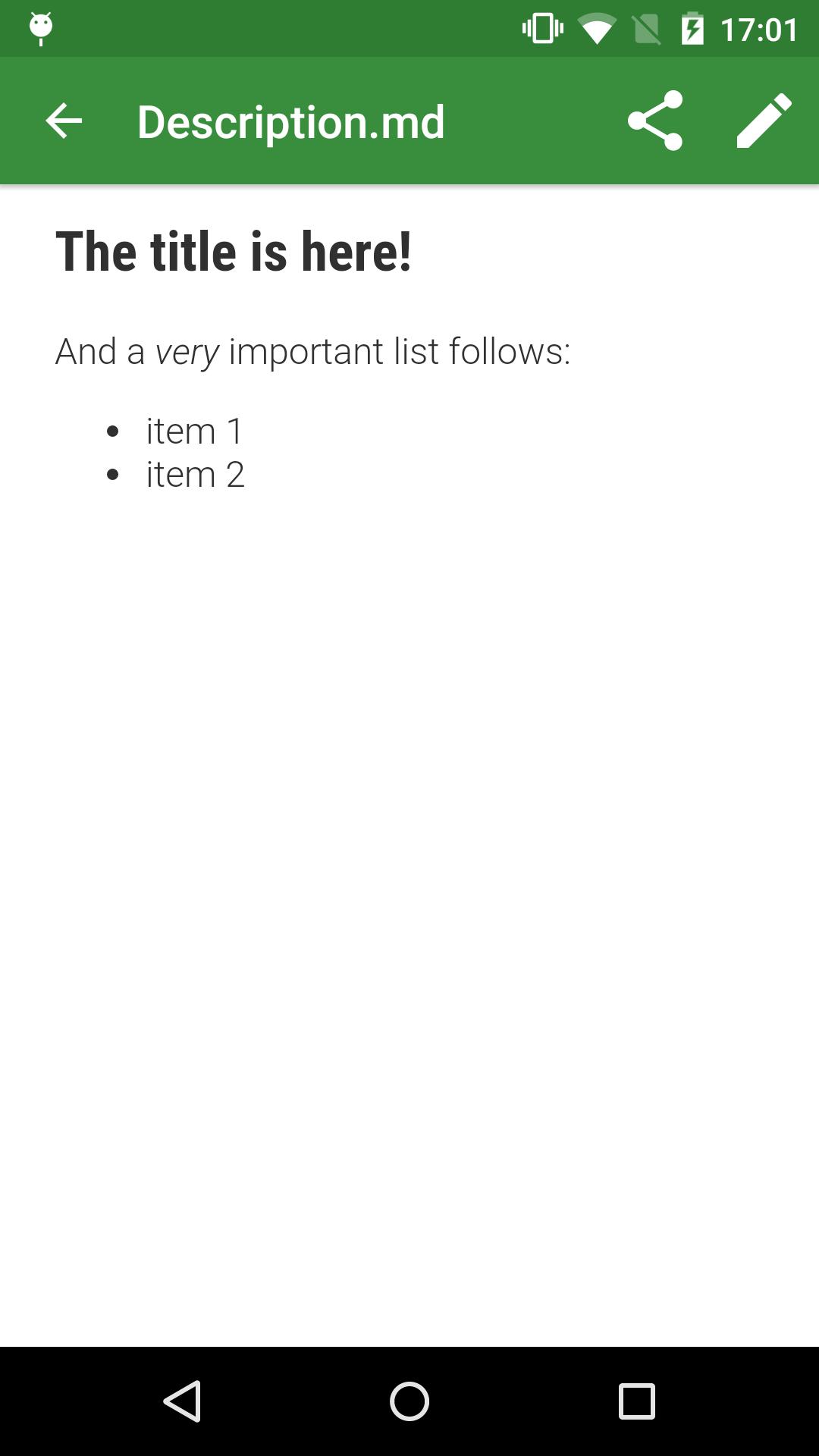The width and height of the screenshot is (819, 1456).
Task: Tap the bullet point next to item 1
Action: pos(113,431)
